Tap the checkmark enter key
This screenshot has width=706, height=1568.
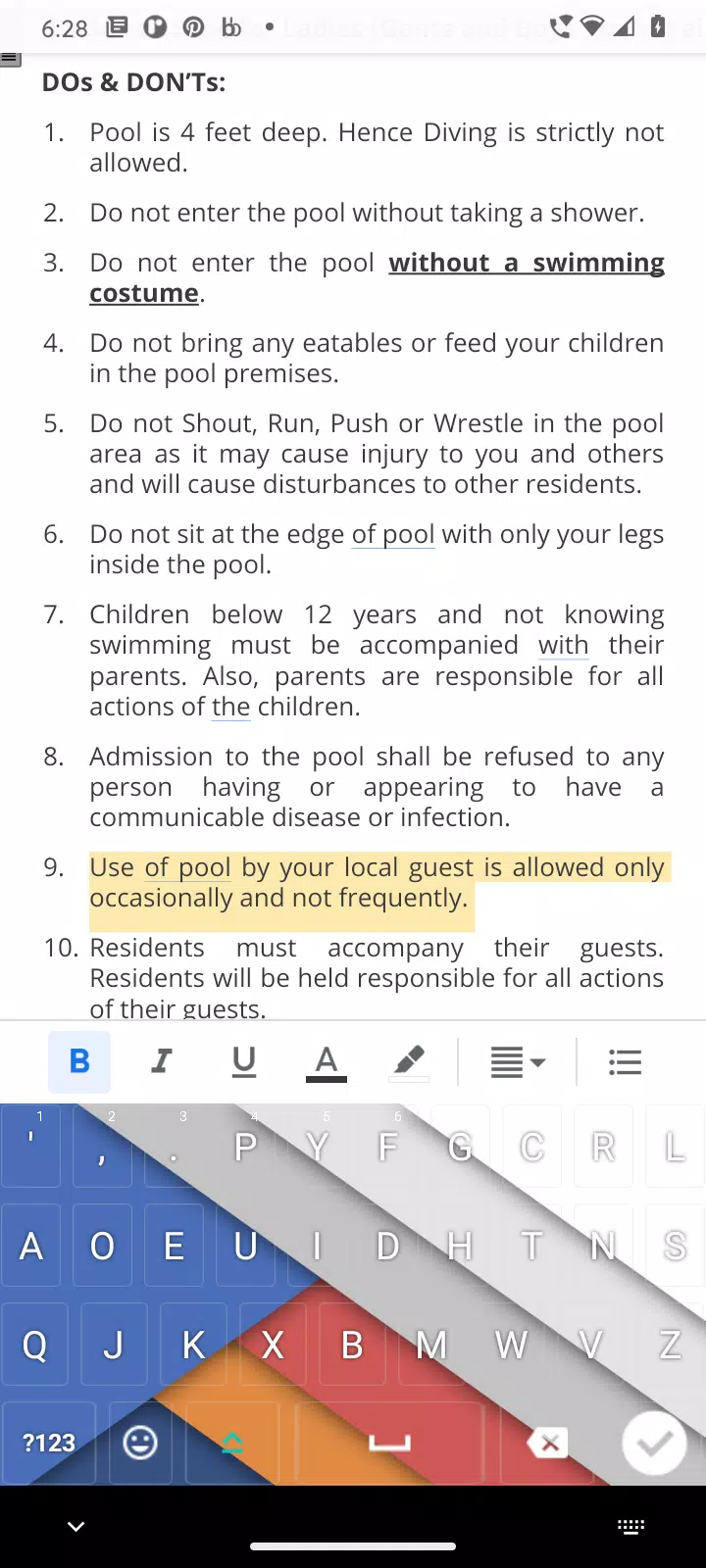tap(654, 1443)
